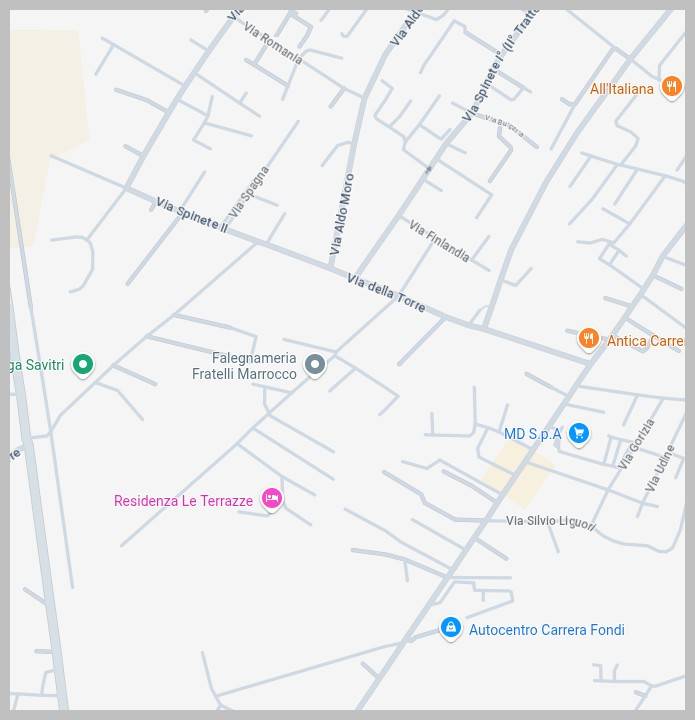The width and height of the screenshot is (695, 720).
Task: Select the Residenza Le Terrazze hotel pin
Action: pos(271,498)
